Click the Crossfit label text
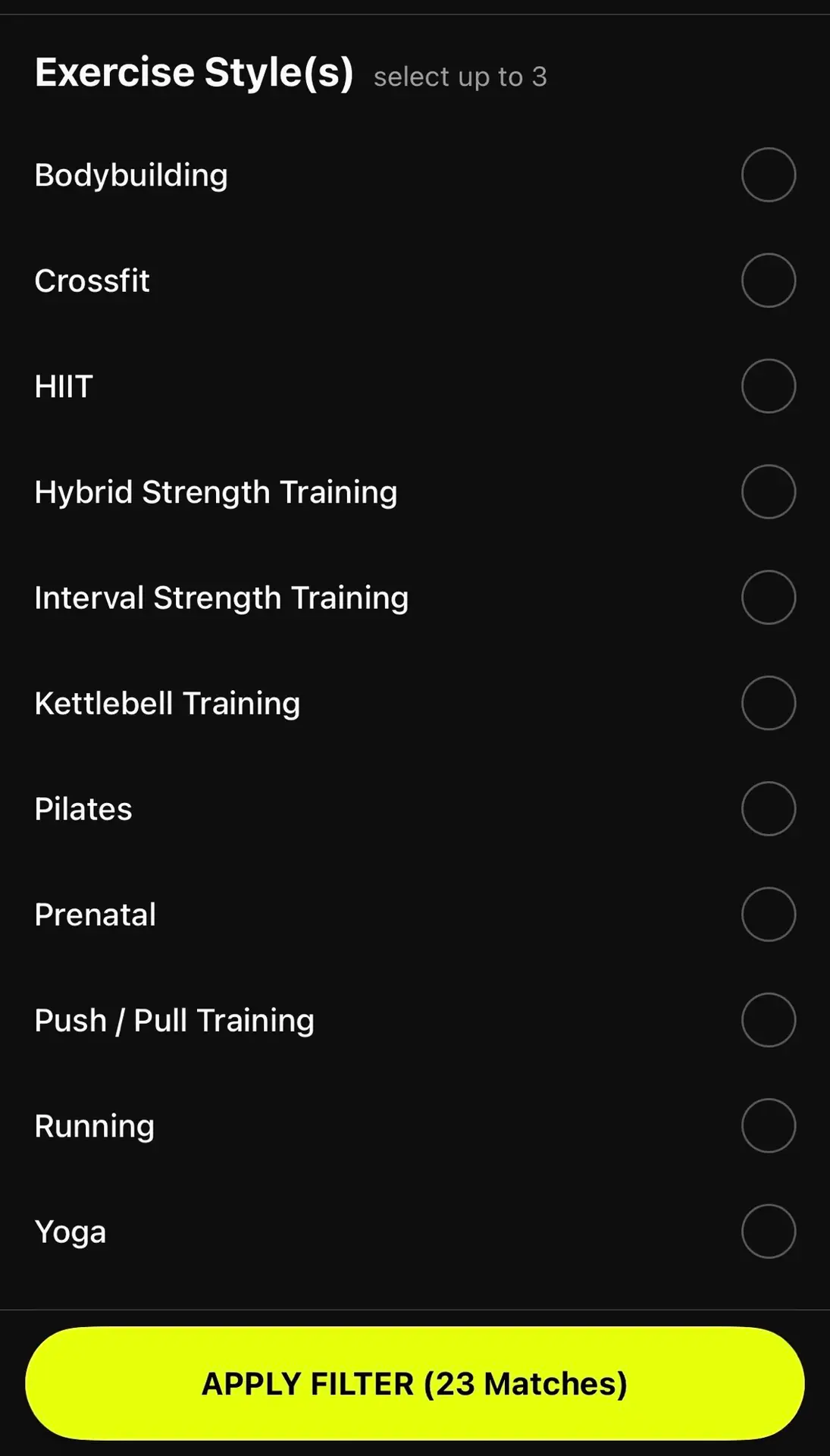 (x=91, y=280)
